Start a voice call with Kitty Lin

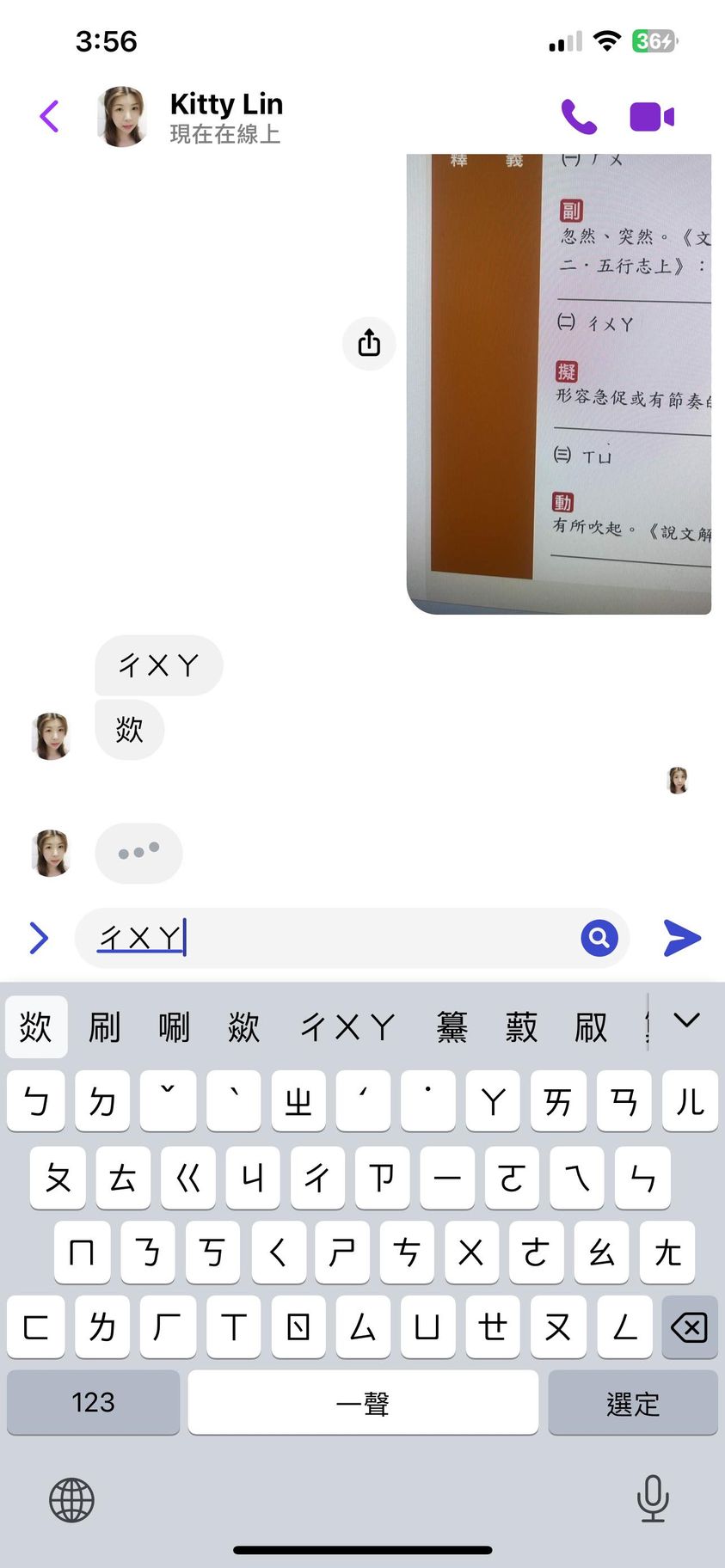tap(579, 116)
